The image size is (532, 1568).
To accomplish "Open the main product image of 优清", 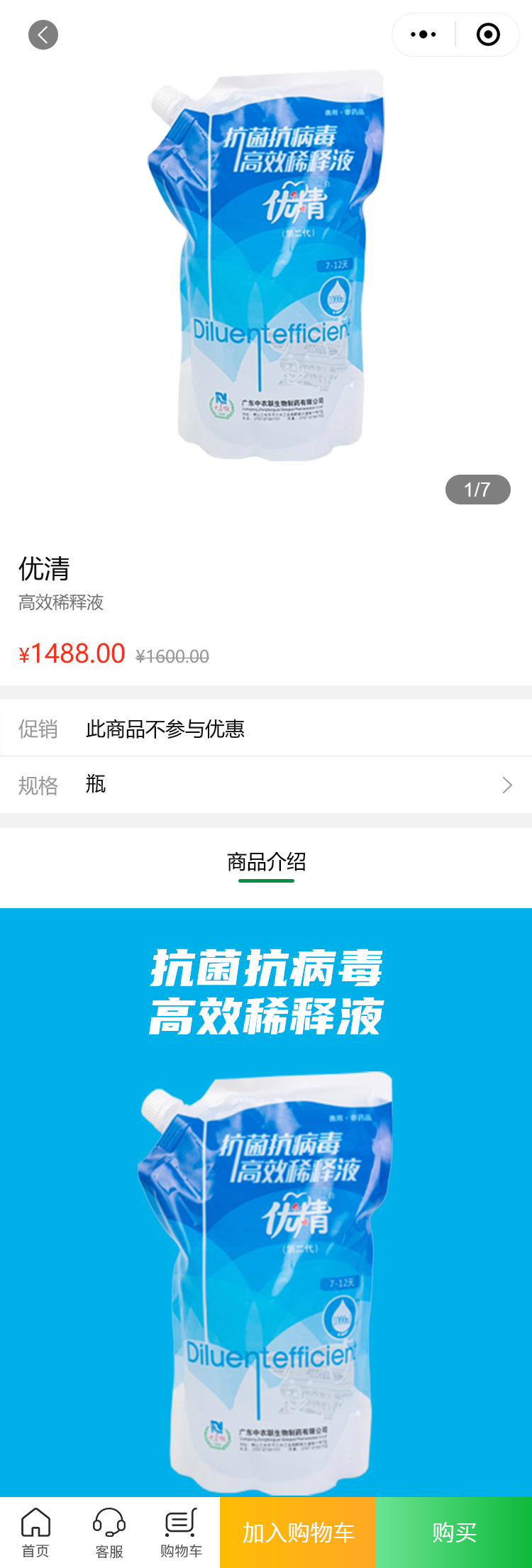I will tap(266, 266).
